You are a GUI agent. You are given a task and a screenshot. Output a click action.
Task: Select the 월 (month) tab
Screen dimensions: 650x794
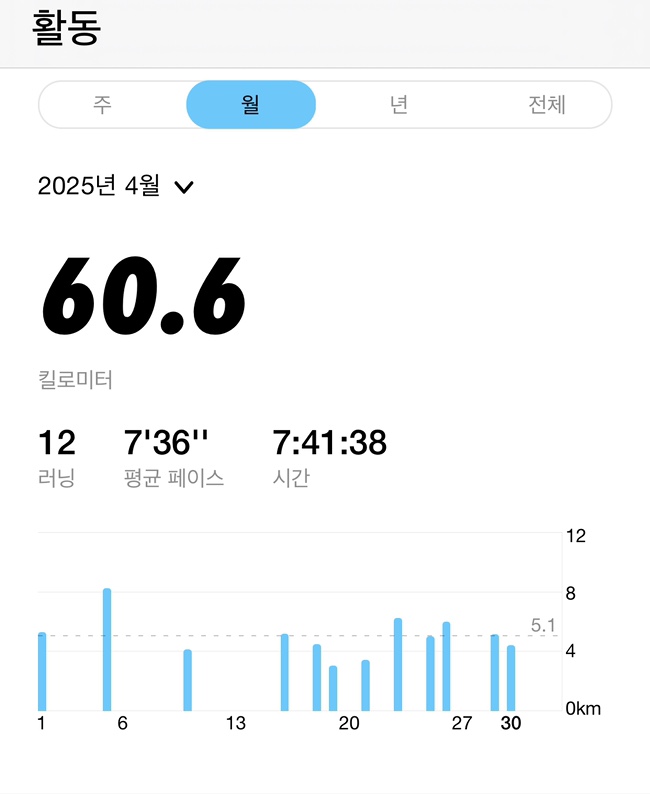251,105
